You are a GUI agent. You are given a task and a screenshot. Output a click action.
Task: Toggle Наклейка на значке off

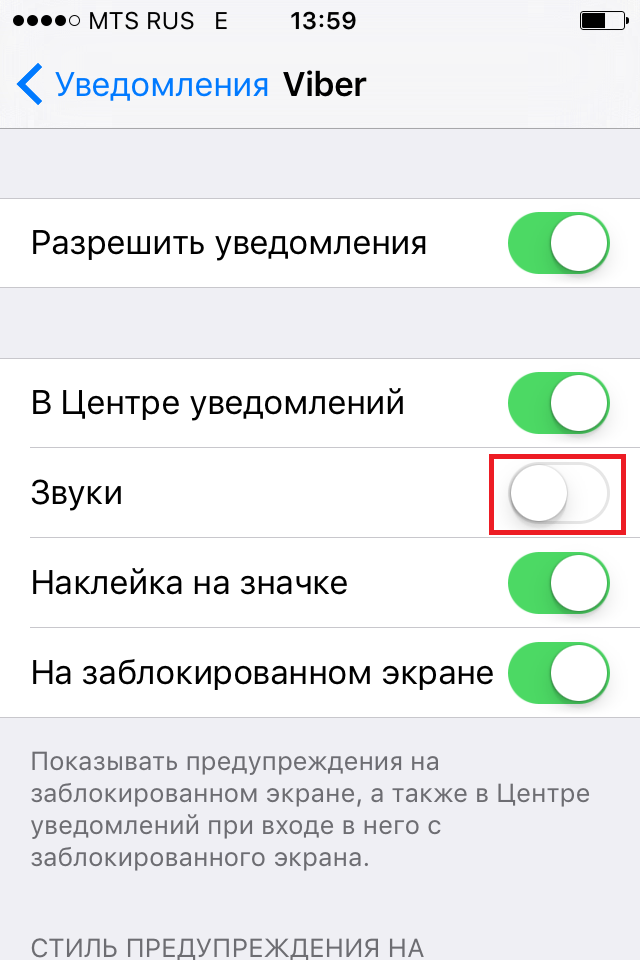558,583
